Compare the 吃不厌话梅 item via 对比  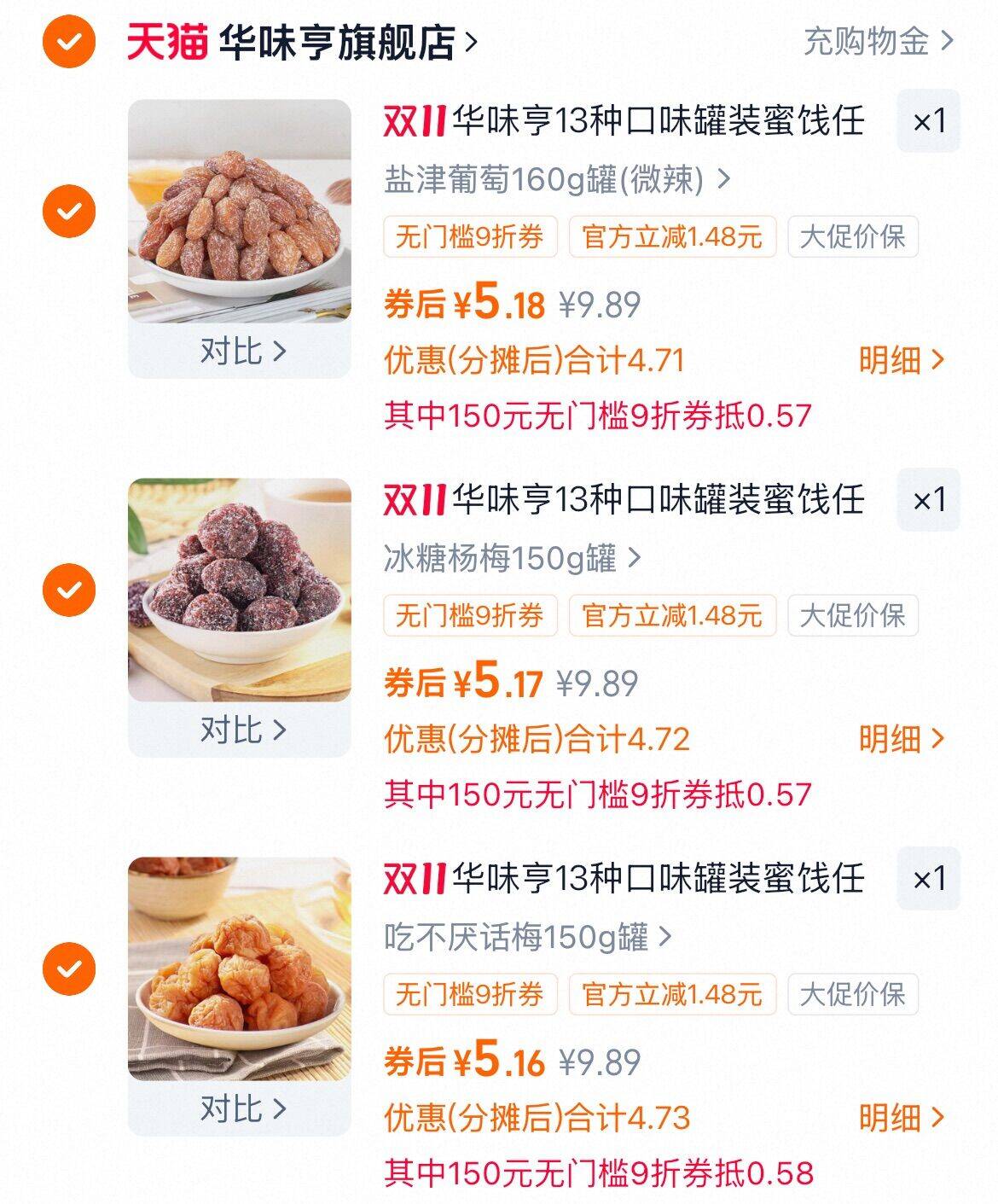pos(241,1108)
